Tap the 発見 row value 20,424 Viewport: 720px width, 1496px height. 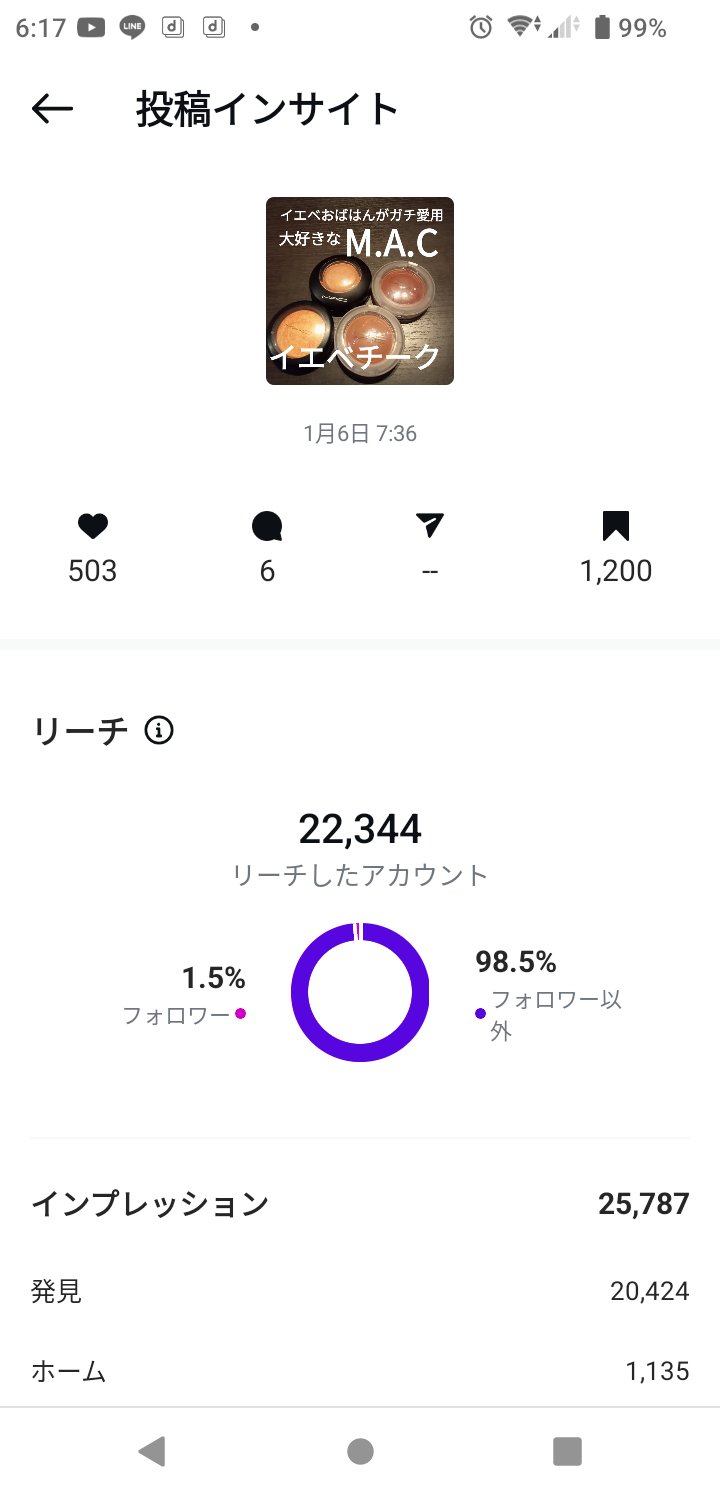pyautogui.click(x=651, y=1292)
